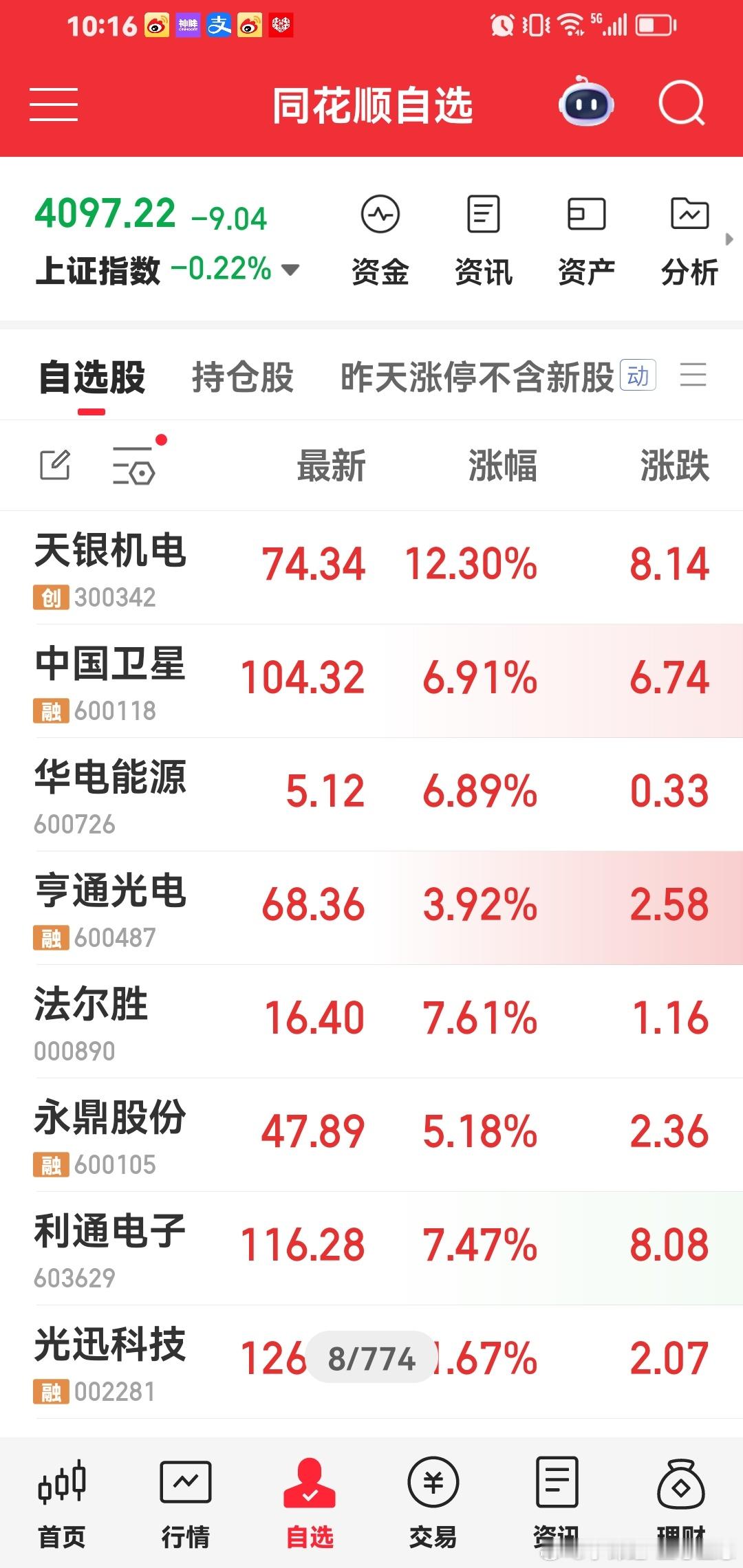This screenshot has height=1568, width=743.
Task: Expand the 上证指数 index dropdown arrow
Action: pyautogui.click(x=292, y=270)
